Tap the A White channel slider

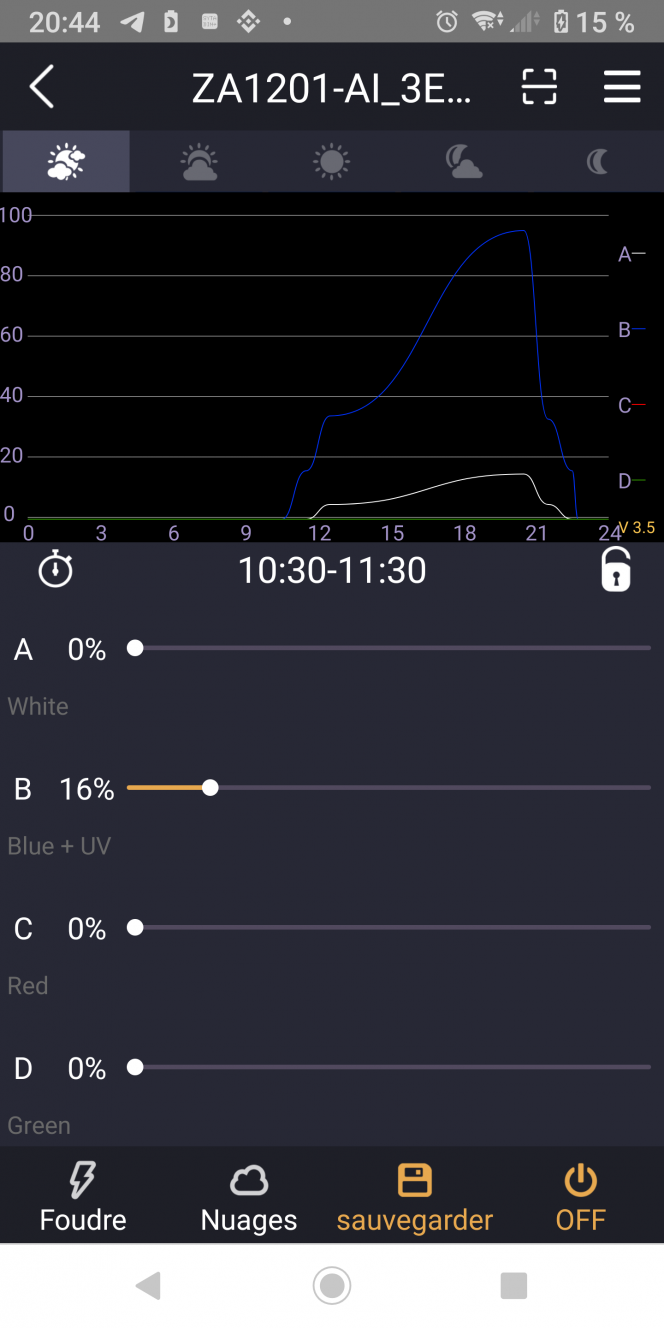390,649
